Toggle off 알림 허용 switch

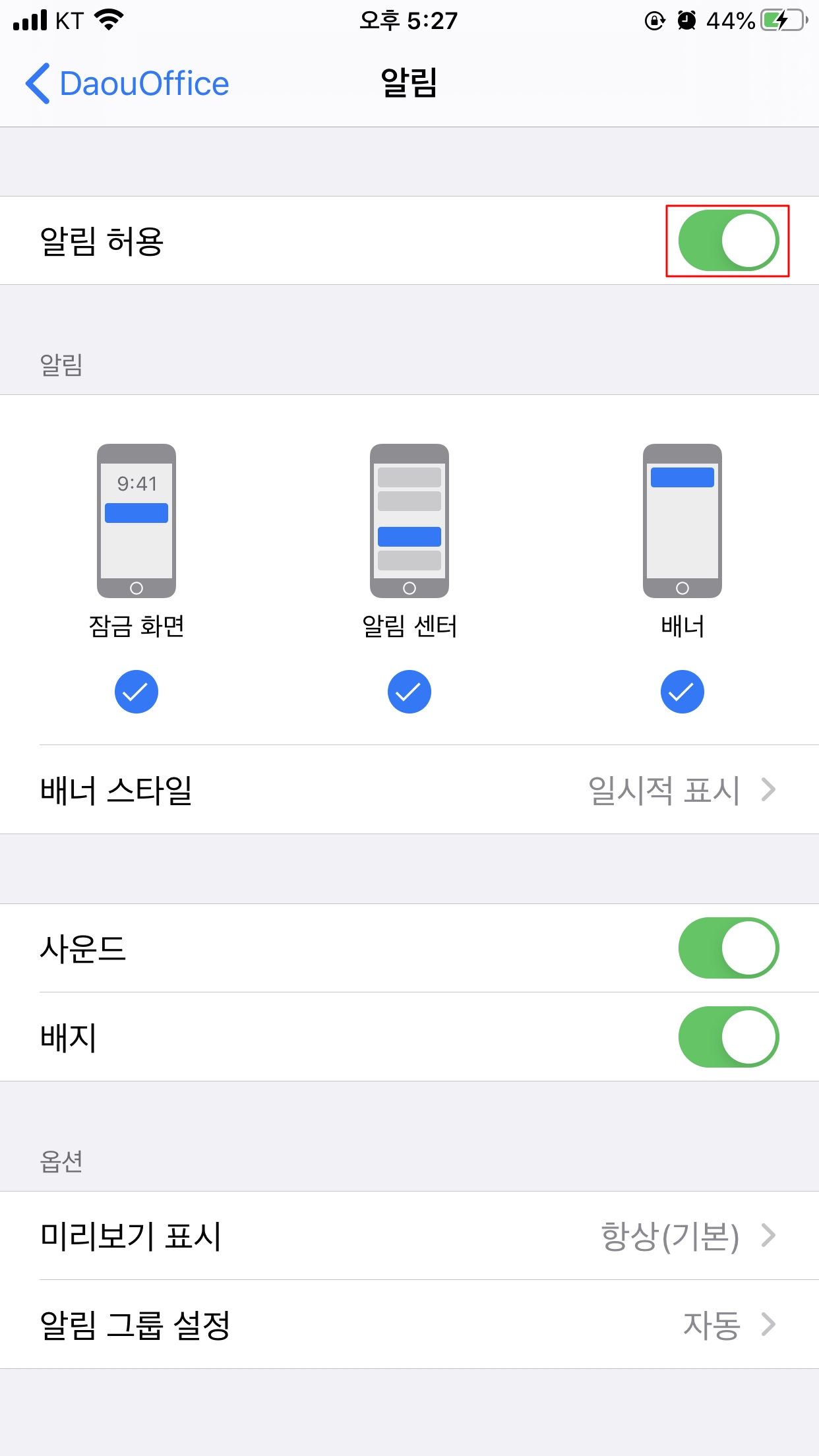[728, 241]
